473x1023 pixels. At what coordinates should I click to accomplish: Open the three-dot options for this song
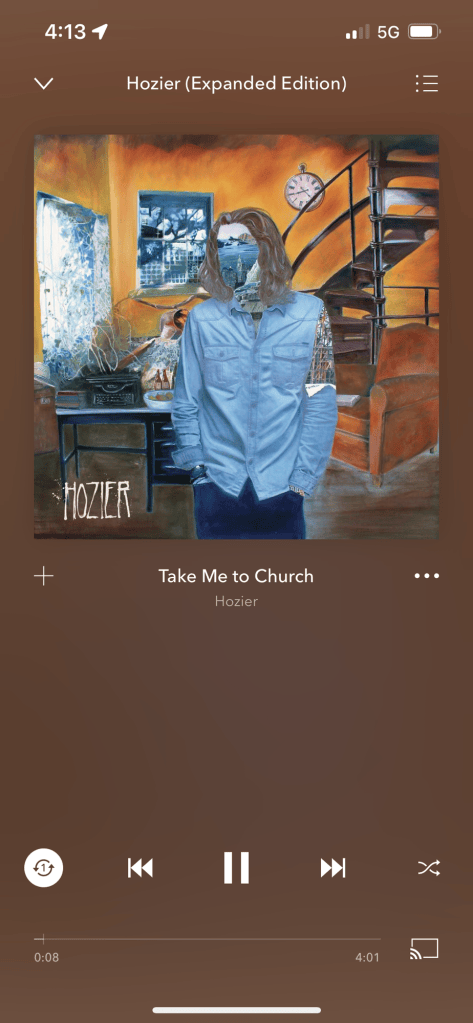[x=427, y=576]
